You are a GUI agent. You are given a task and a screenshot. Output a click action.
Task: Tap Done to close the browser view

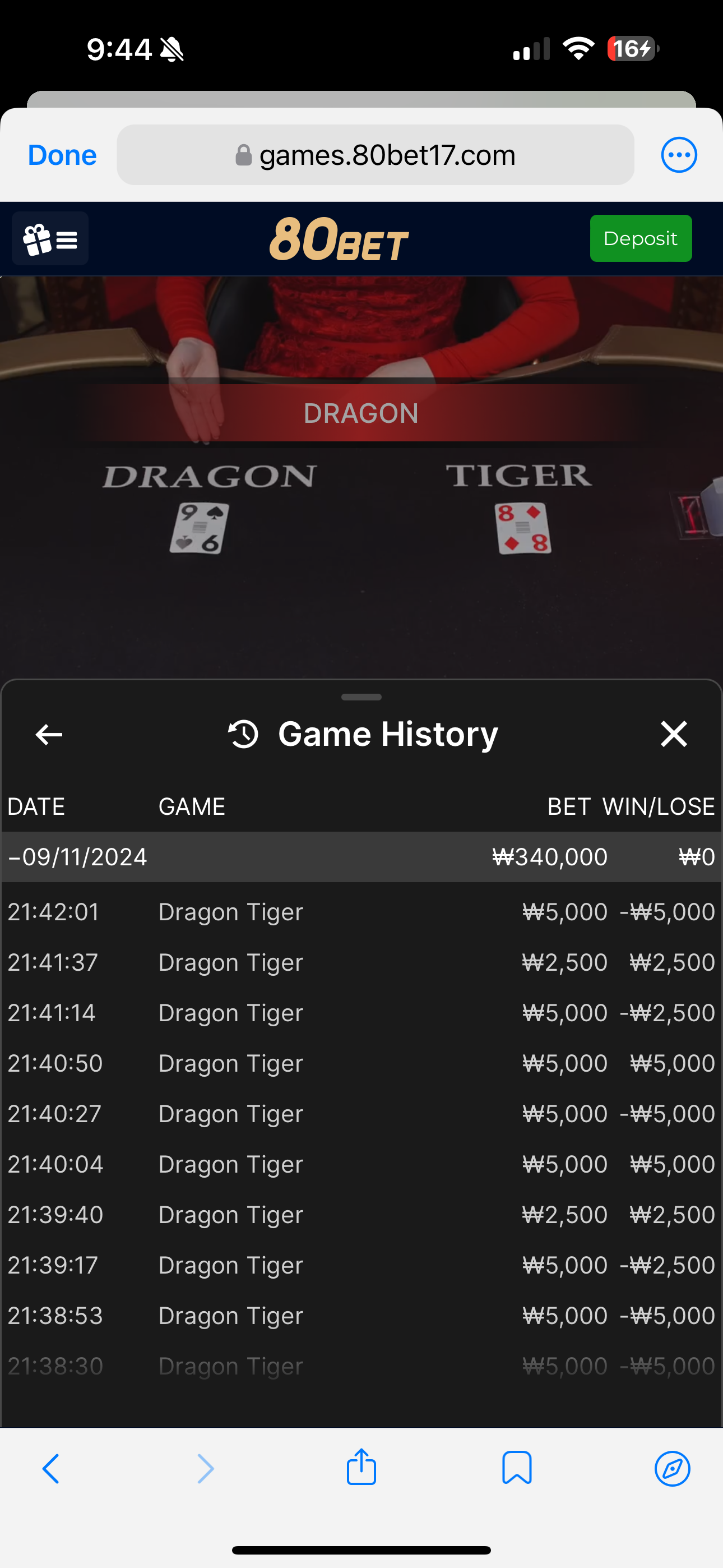coord(62,155)
